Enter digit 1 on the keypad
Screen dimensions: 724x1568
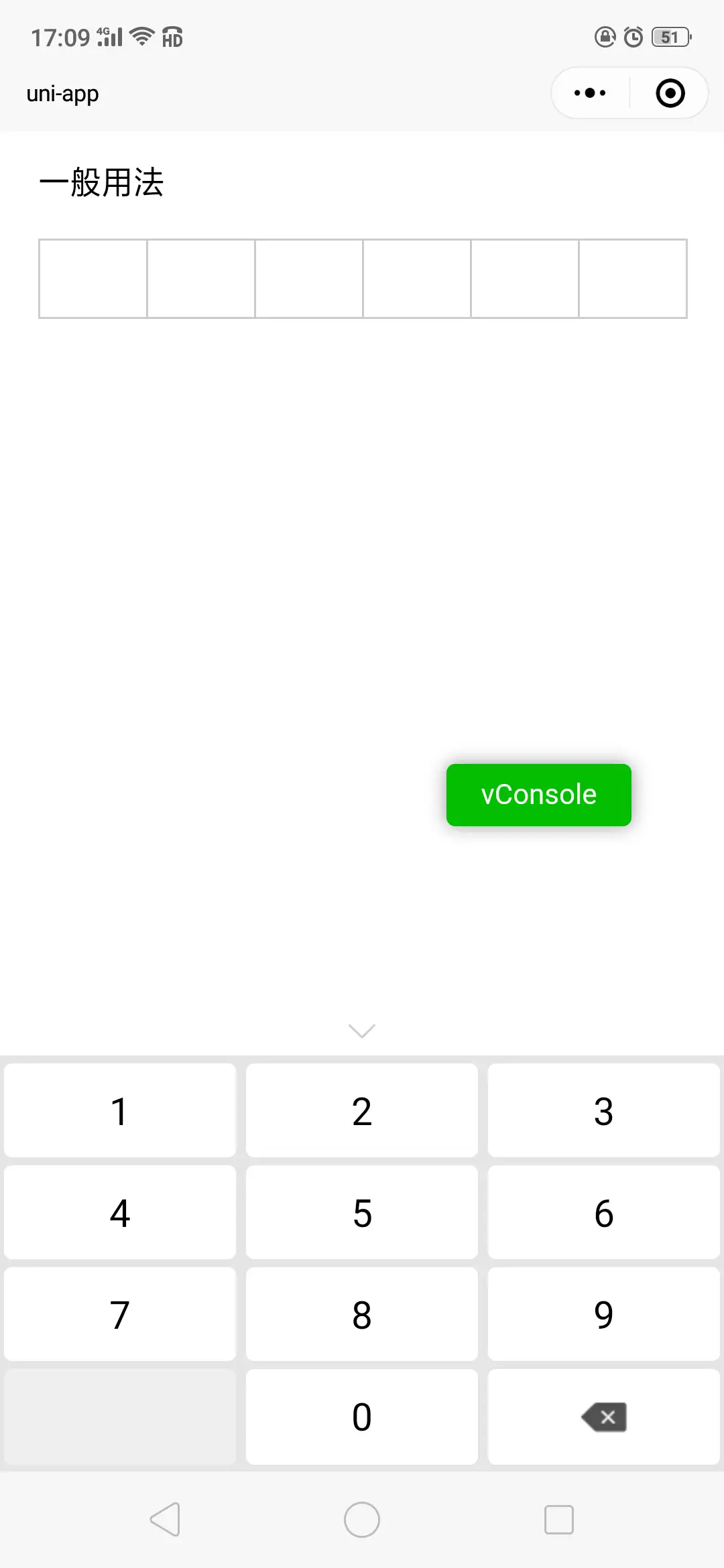(x=120, y=1111)
